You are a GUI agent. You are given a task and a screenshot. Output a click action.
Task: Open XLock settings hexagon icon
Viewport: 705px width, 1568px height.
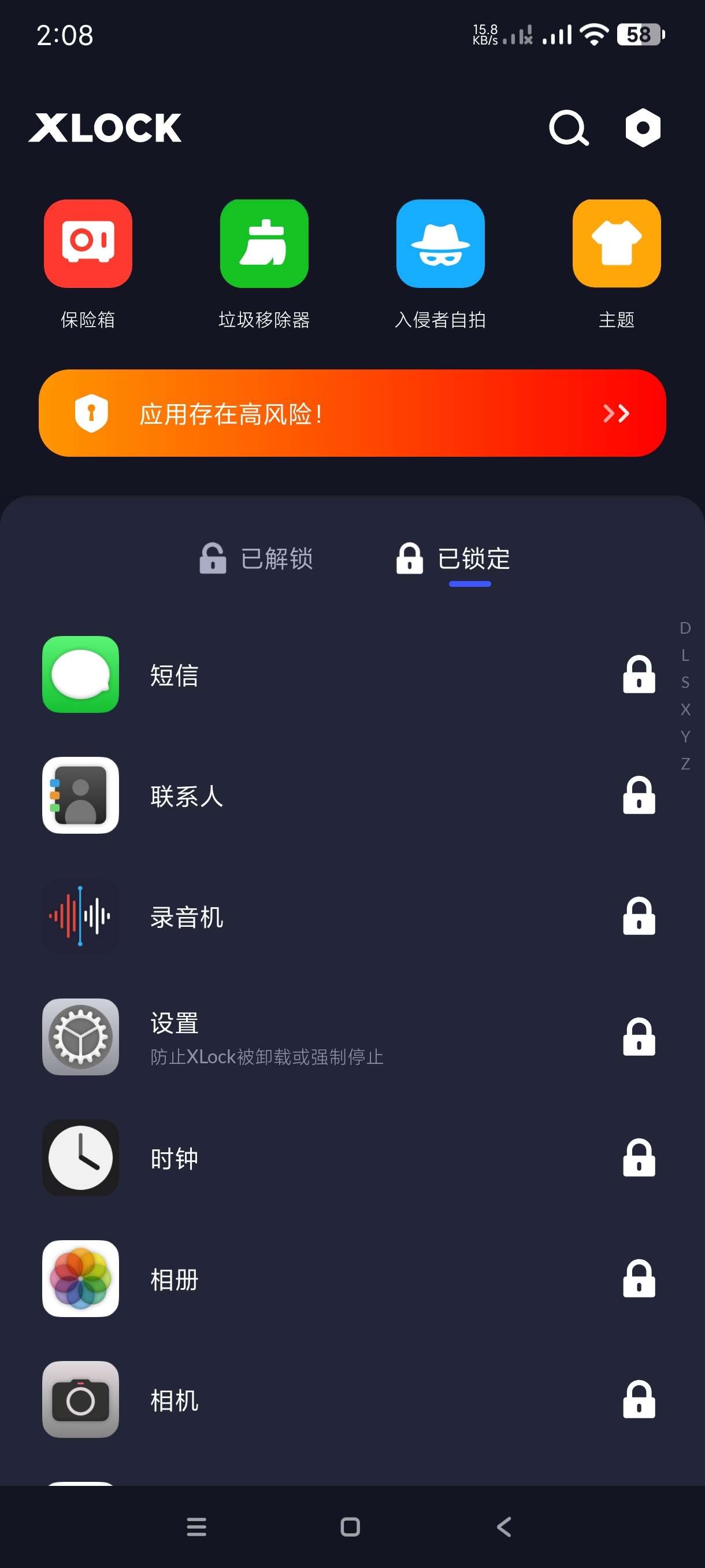point(643,128)
